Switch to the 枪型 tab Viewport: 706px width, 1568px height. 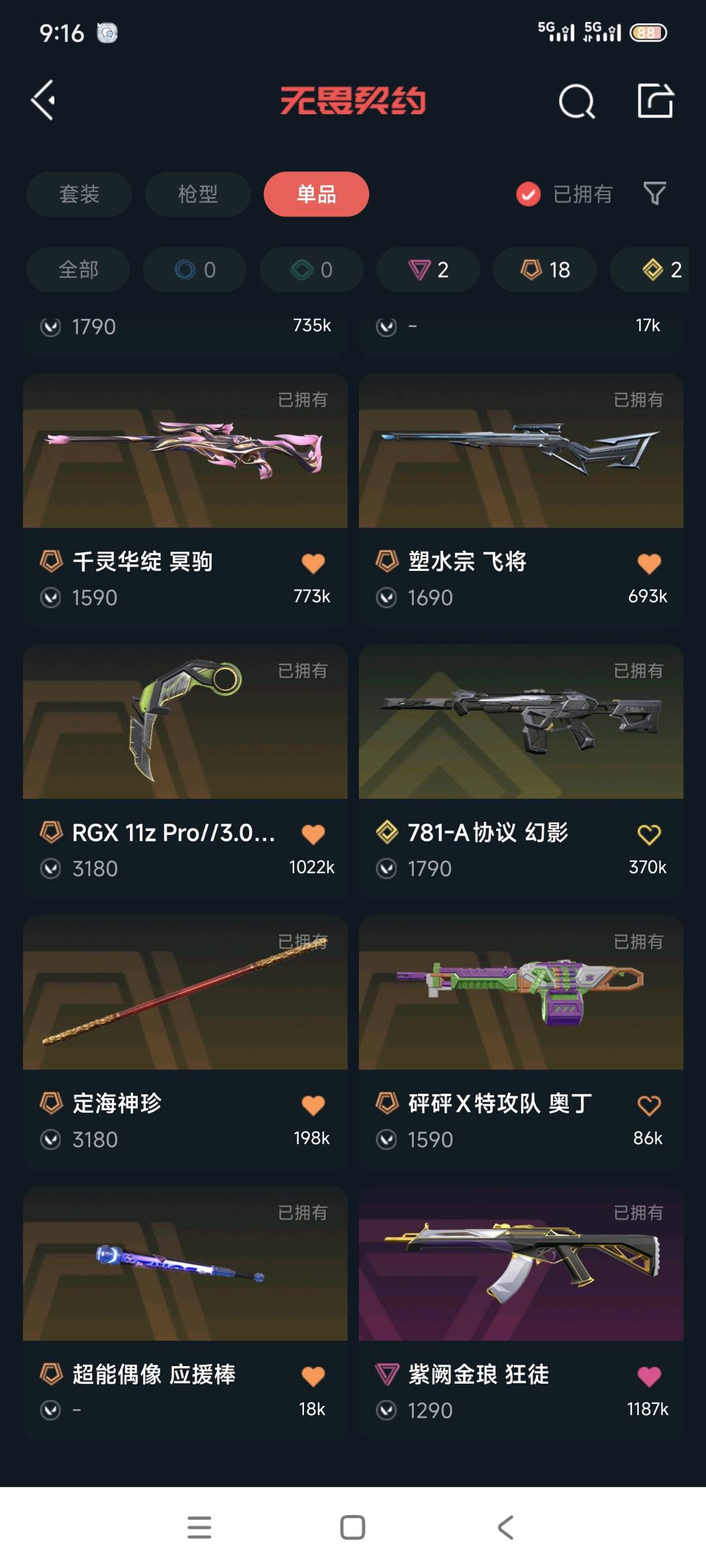click(x=197, y=194)
